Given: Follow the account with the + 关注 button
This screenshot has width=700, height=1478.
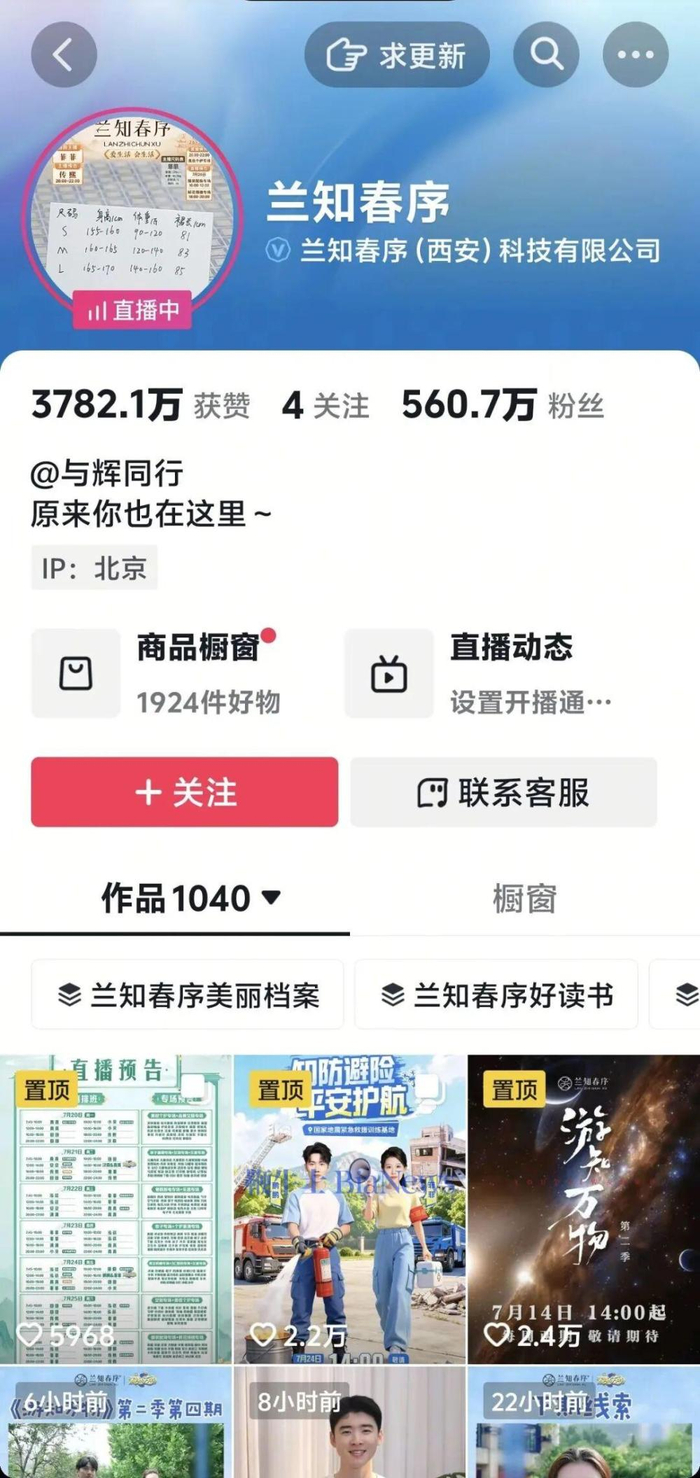Looking at the screenshot, I should pyautogui.click(x=185, y=792).
